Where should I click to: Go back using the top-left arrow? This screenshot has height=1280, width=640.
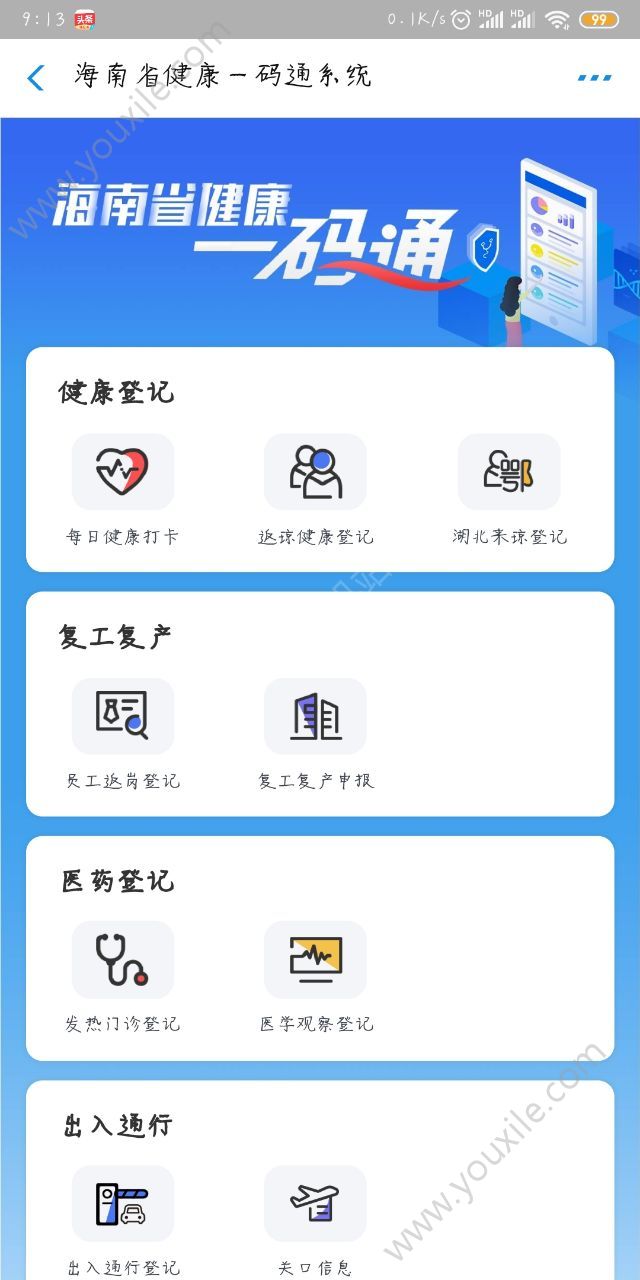coord(36,77)
